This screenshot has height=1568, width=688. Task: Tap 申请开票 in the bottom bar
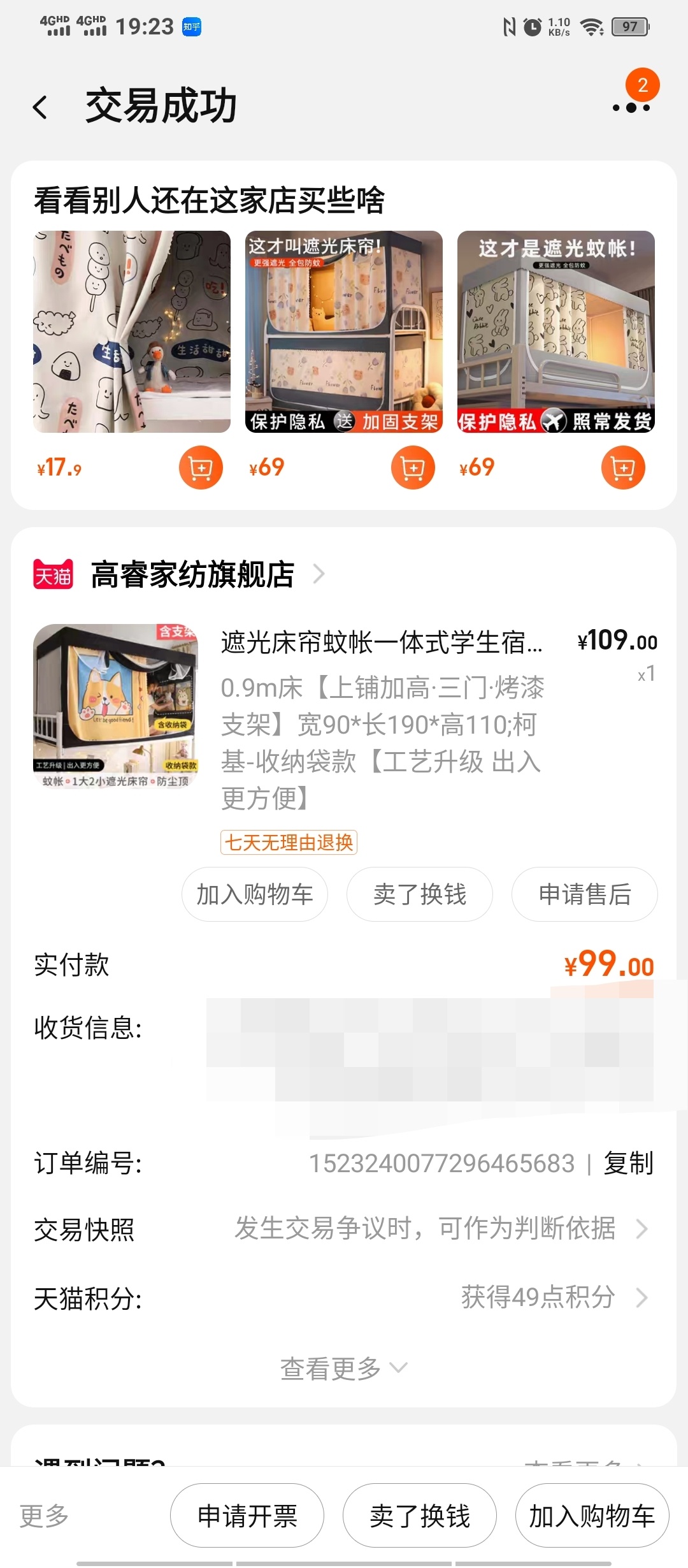pos(247,1516)
